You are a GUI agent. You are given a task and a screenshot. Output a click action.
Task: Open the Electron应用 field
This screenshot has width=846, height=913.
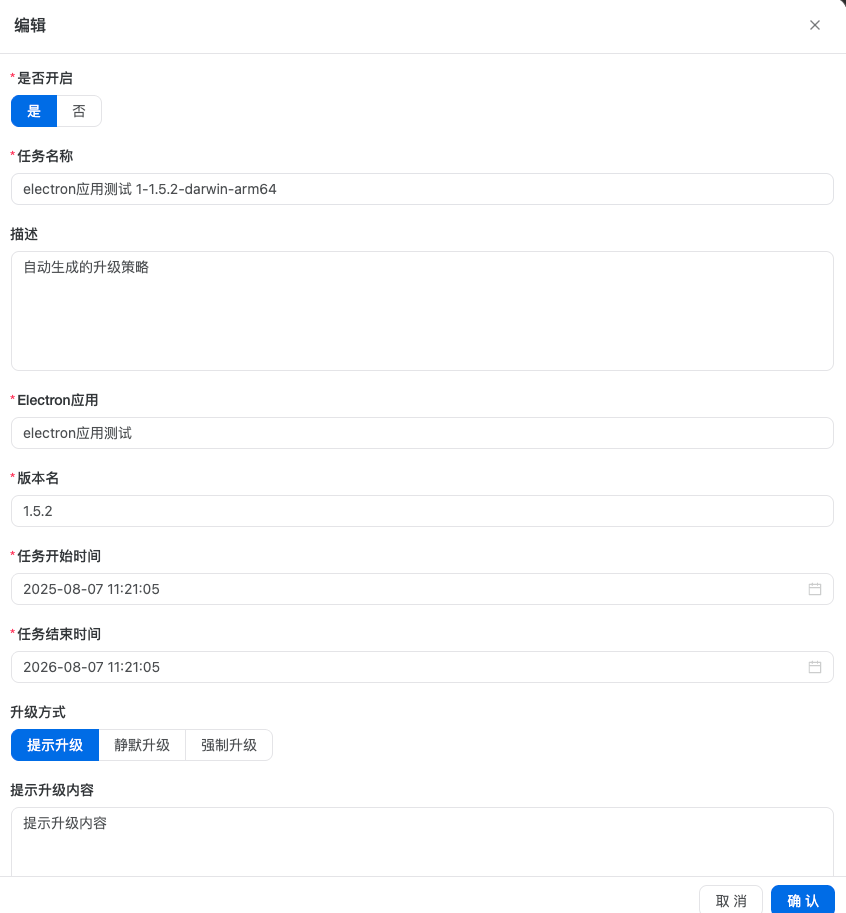[421, 433]
